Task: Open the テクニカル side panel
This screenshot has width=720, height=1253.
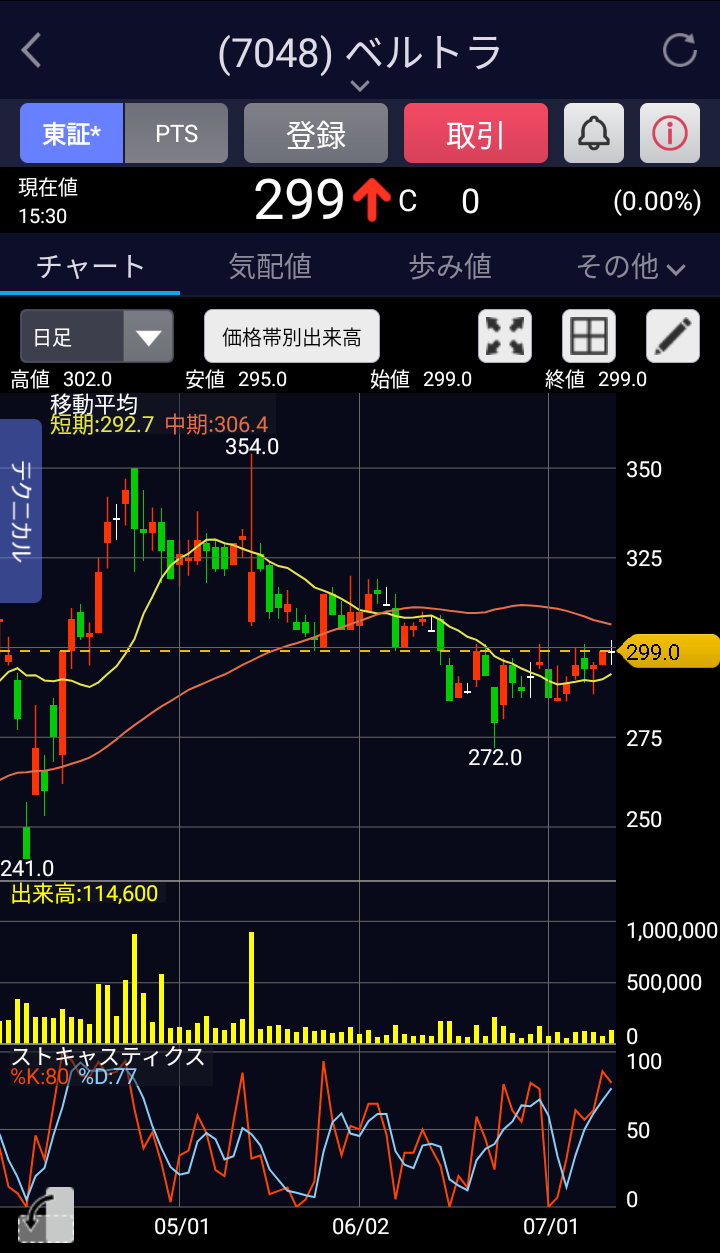Action: point(20,510)
